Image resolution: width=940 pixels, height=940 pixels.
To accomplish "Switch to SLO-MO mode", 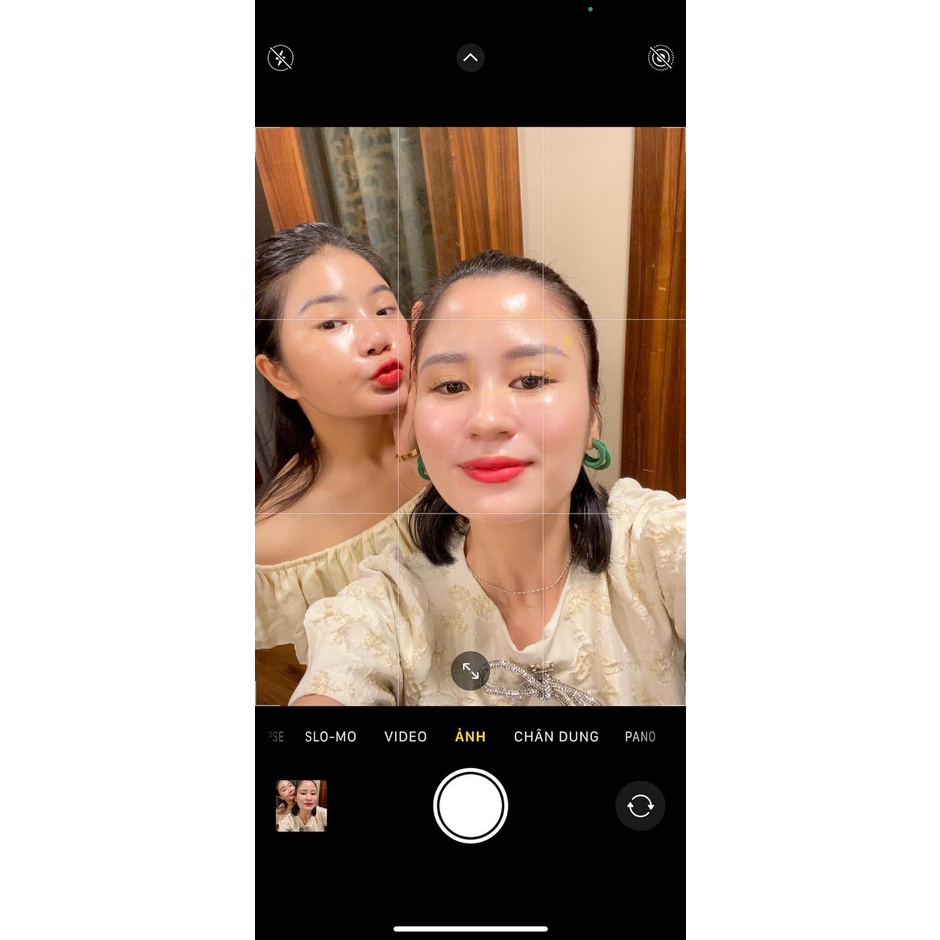I will click(330, 737).
